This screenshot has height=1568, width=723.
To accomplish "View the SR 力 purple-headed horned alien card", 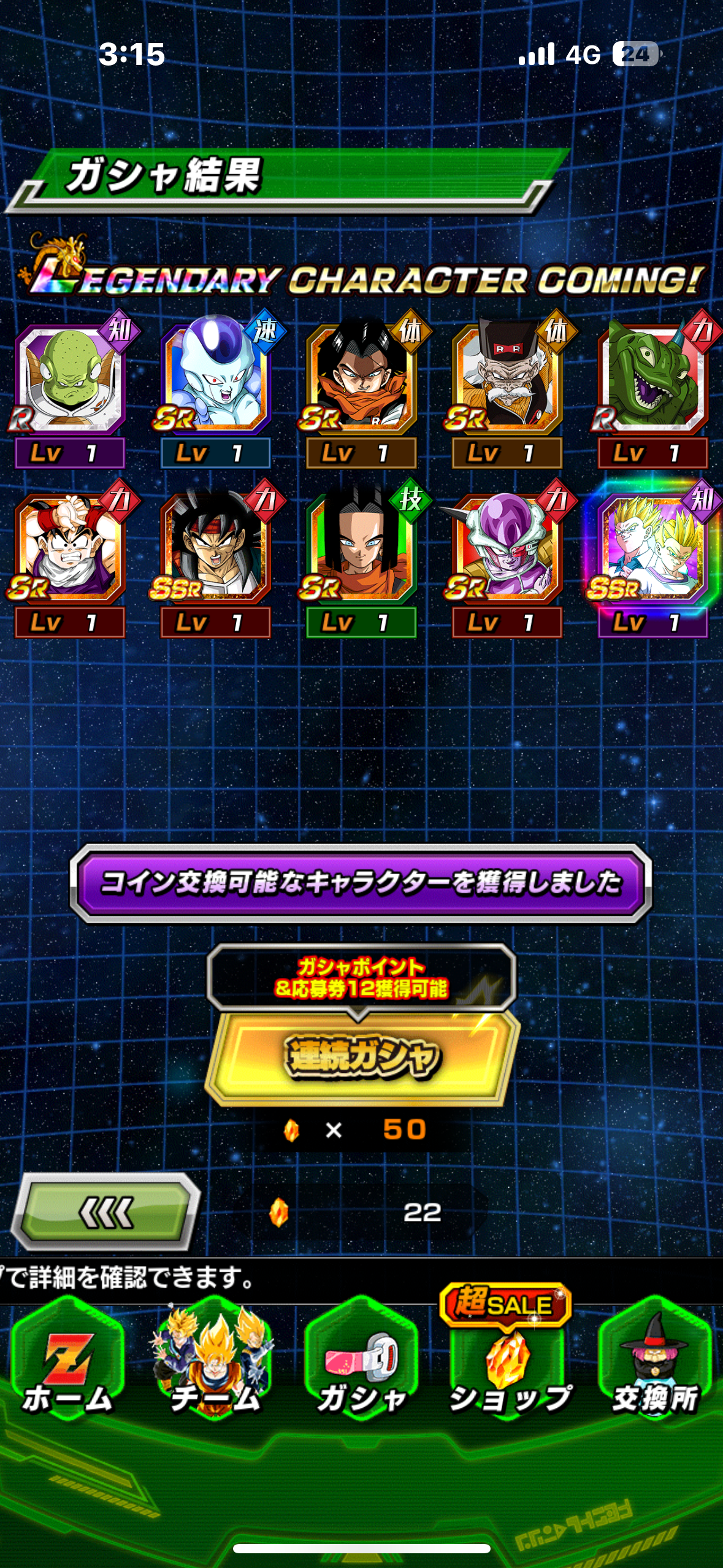I will [507, 547].
